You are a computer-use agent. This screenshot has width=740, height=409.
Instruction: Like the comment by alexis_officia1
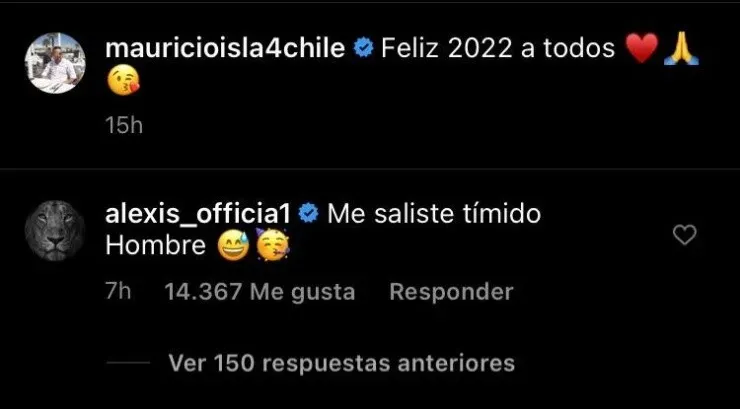coord(684,235)
